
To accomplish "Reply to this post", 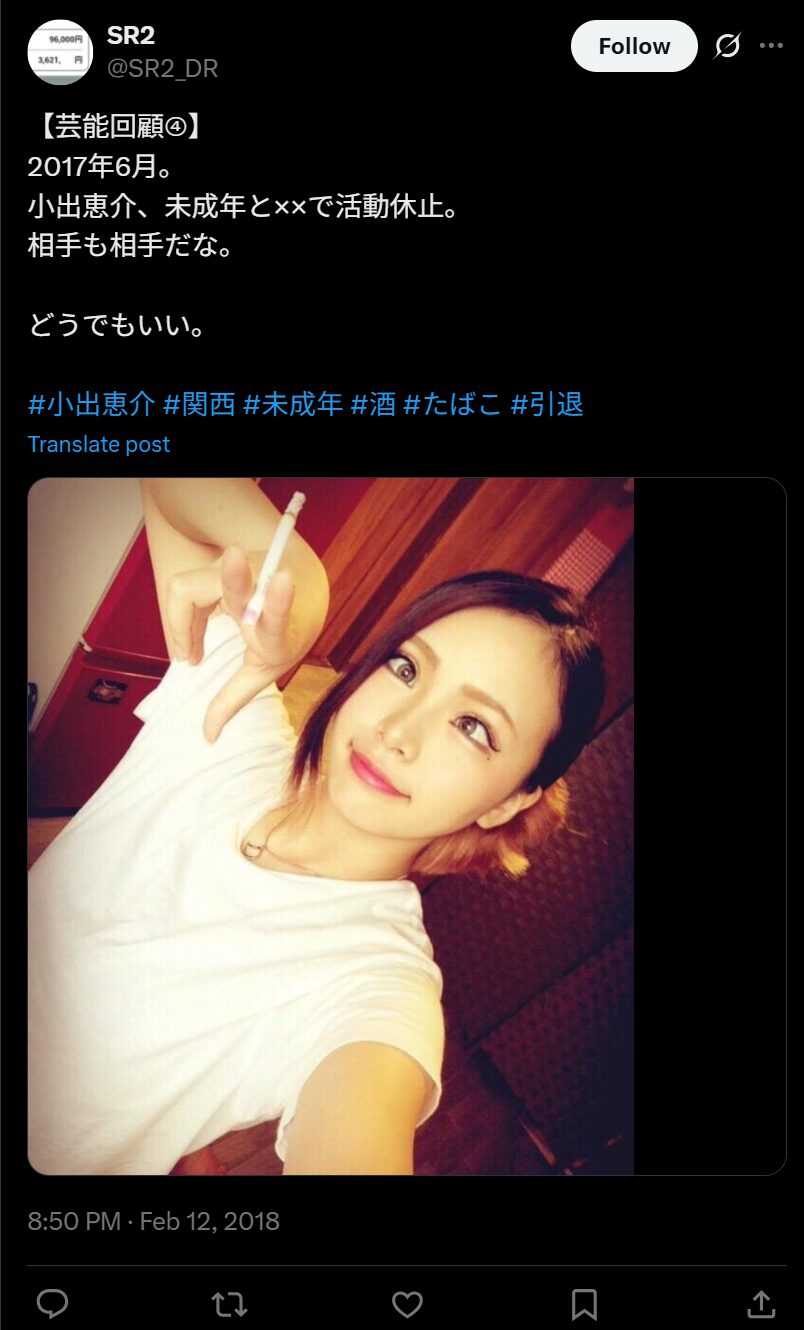I will click(52, 1303).
